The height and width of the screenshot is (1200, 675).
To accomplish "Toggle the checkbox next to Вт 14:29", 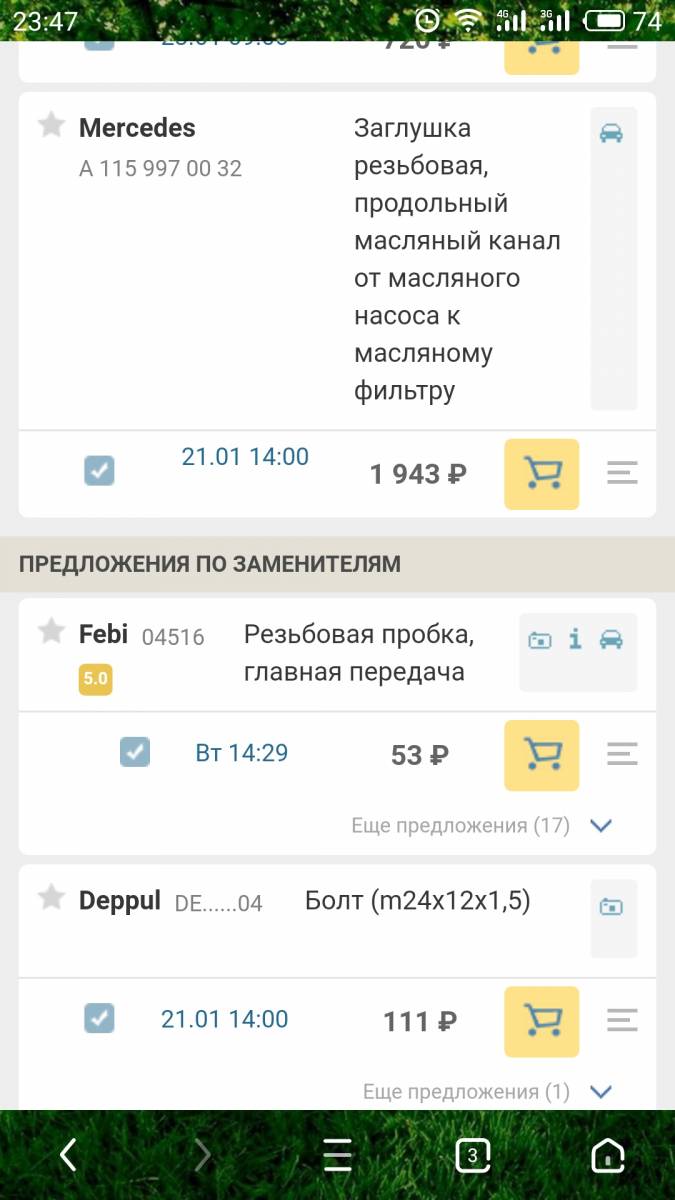I will point(135,752).
